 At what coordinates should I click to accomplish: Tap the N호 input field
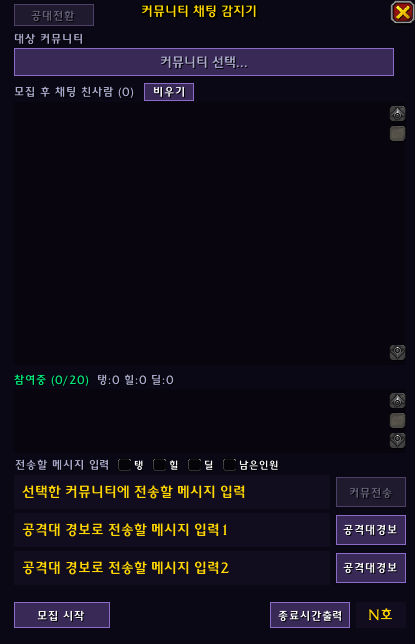[381, 615]
